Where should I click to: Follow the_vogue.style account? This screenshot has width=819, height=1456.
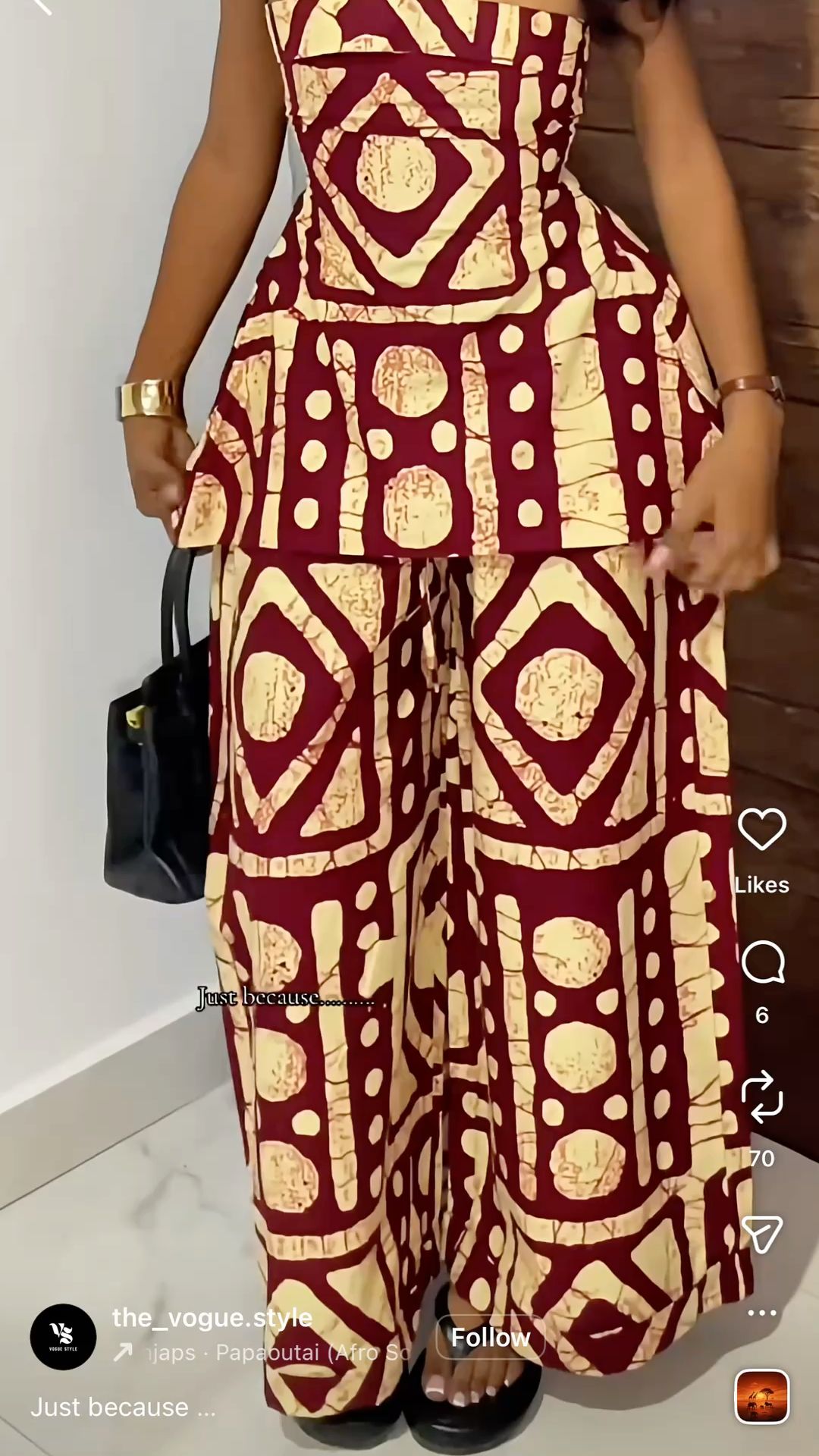coord(491,1337)
